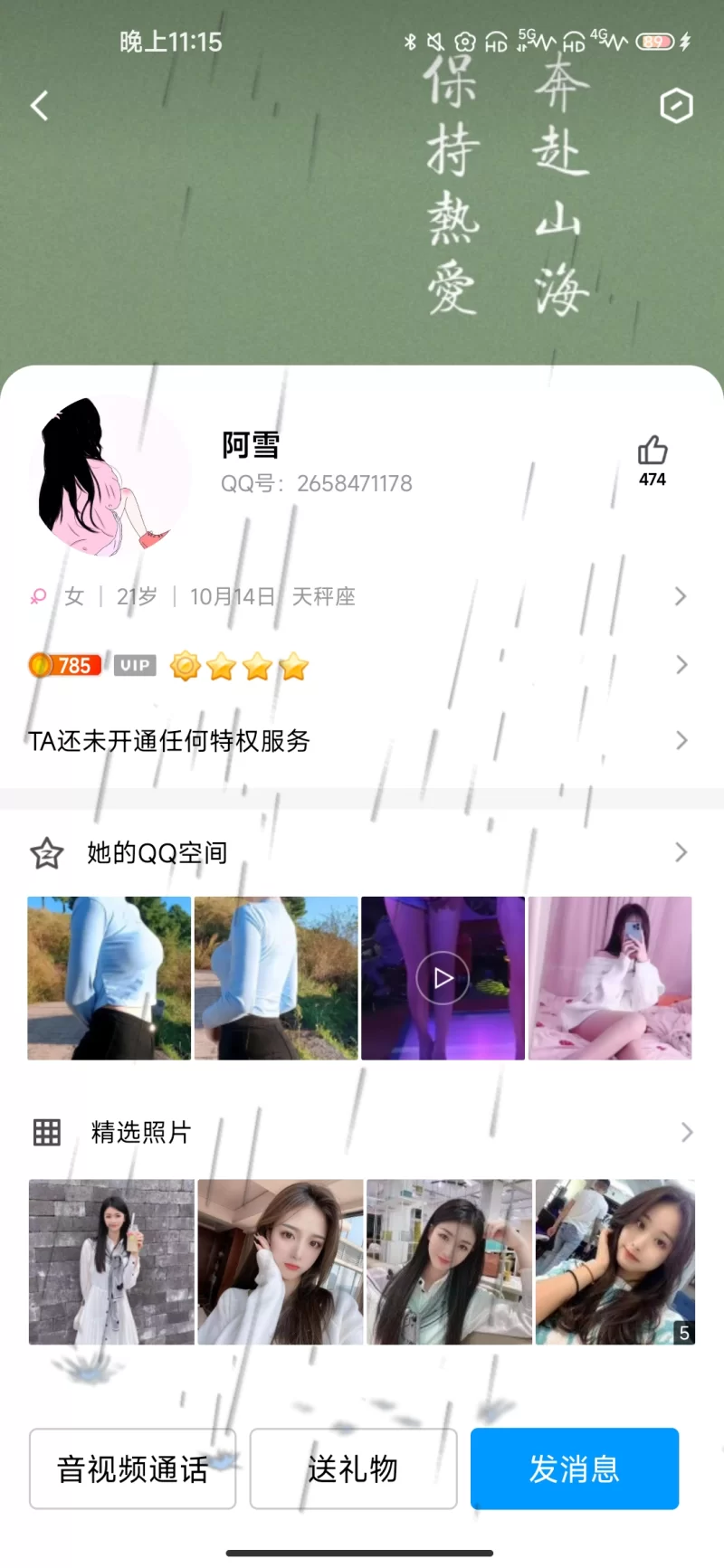Image resolution: width=724 pixels, height=1568 pixels.
Task: Play the video in her QQ空间 previews
Action: click(443, 978)
